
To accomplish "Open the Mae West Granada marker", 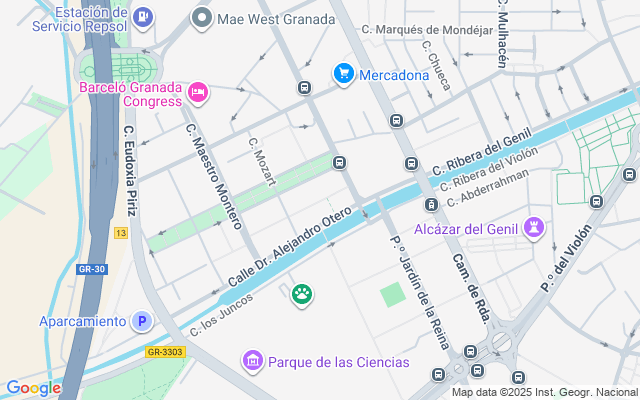I will click(203, 18).
